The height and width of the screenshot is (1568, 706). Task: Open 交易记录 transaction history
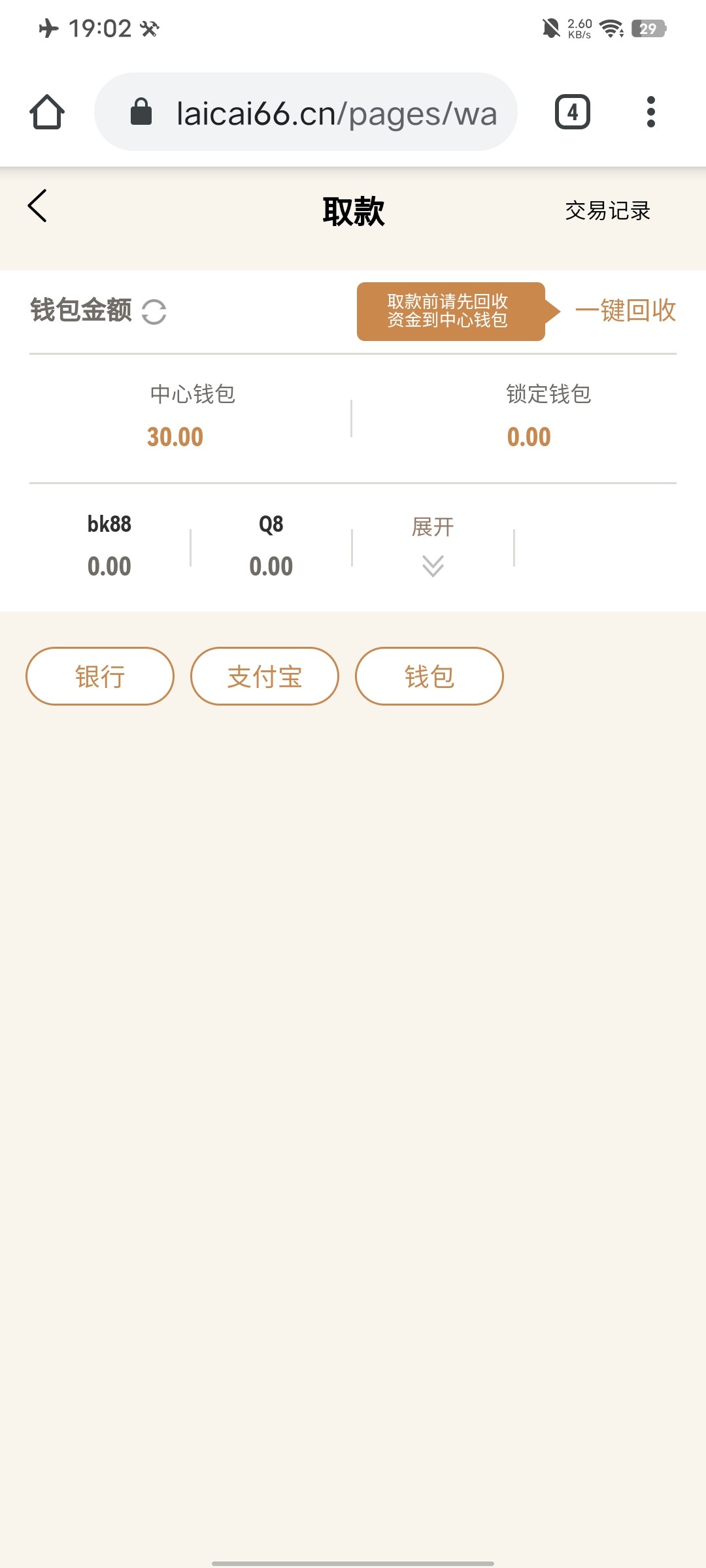click(607, 211)
